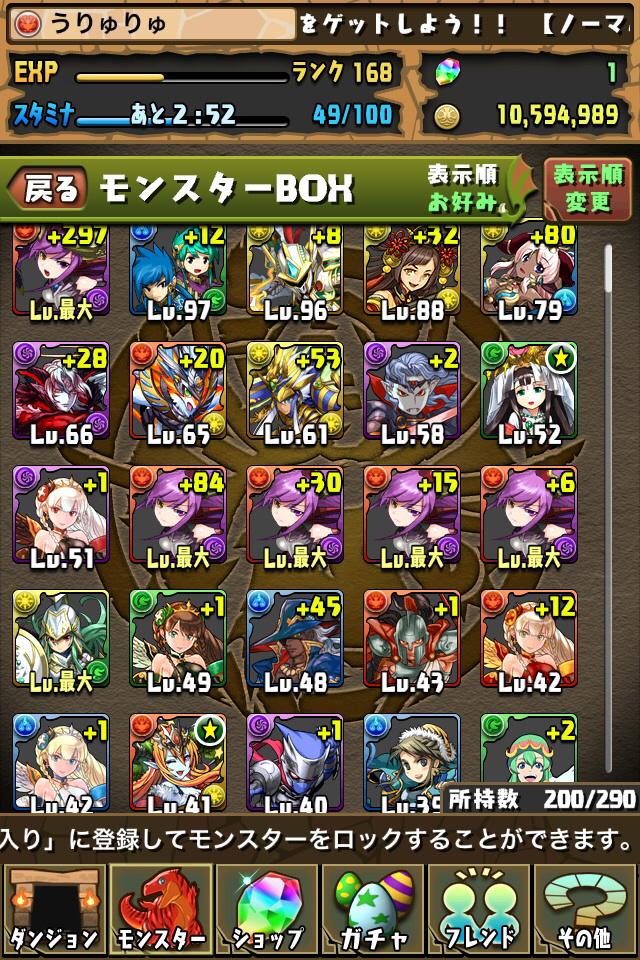Open the フレンド tab

coord(479,908)
